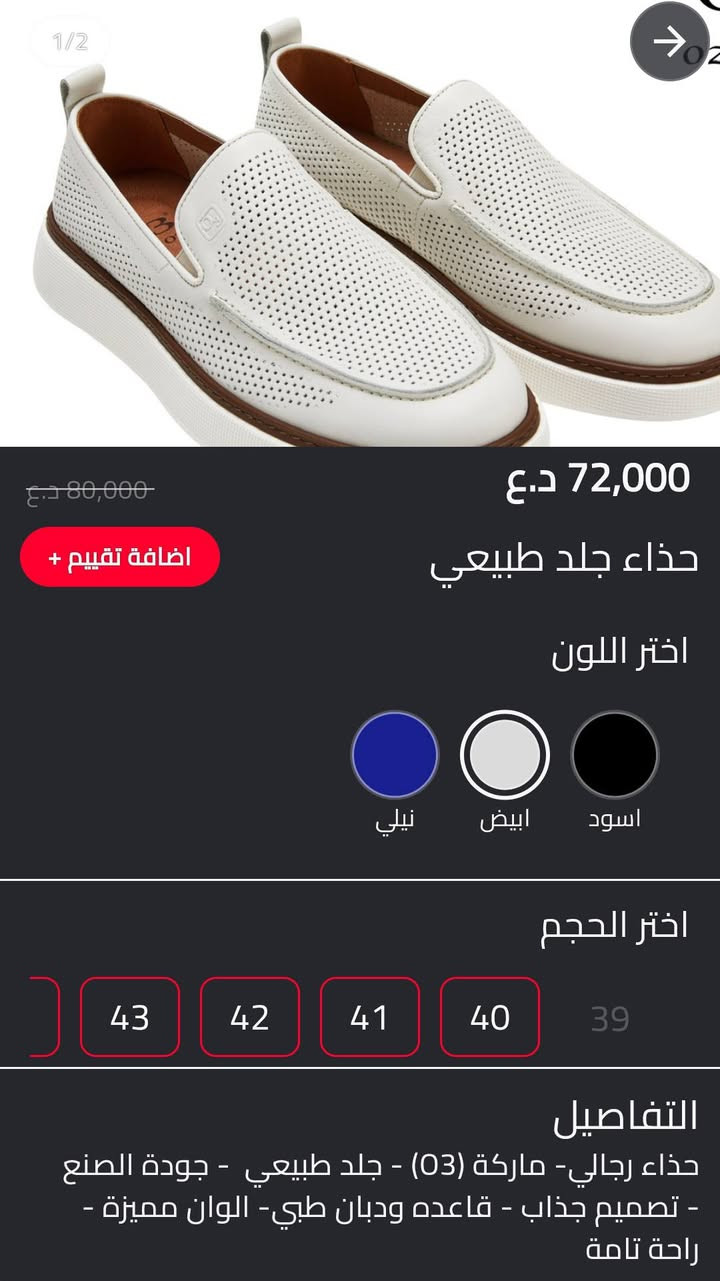The image size is (720, 1281).
Task: Select shoe size 42
Action: pyautogui.click(x=250, y=1018)
